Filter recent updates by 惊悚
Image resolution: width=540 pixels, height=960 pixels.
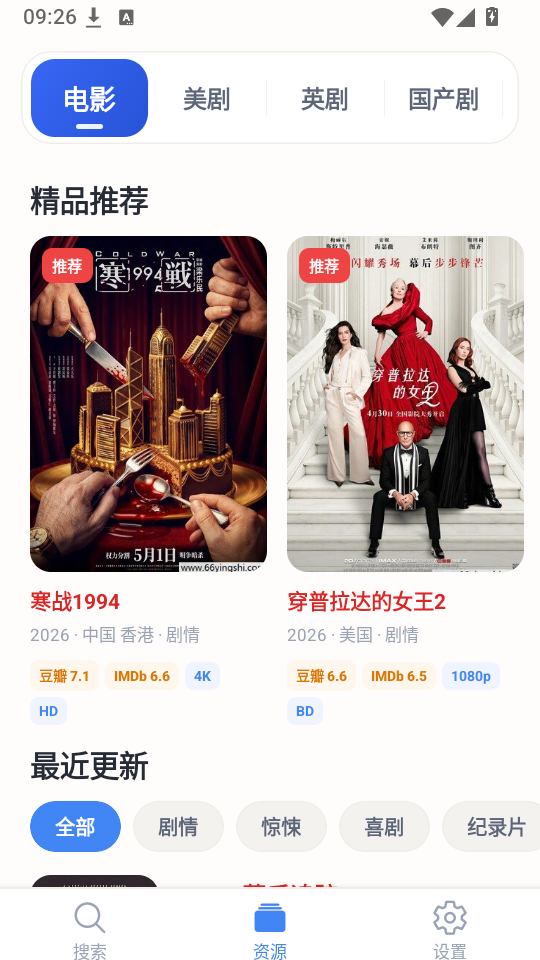click(x=281, y=827)
